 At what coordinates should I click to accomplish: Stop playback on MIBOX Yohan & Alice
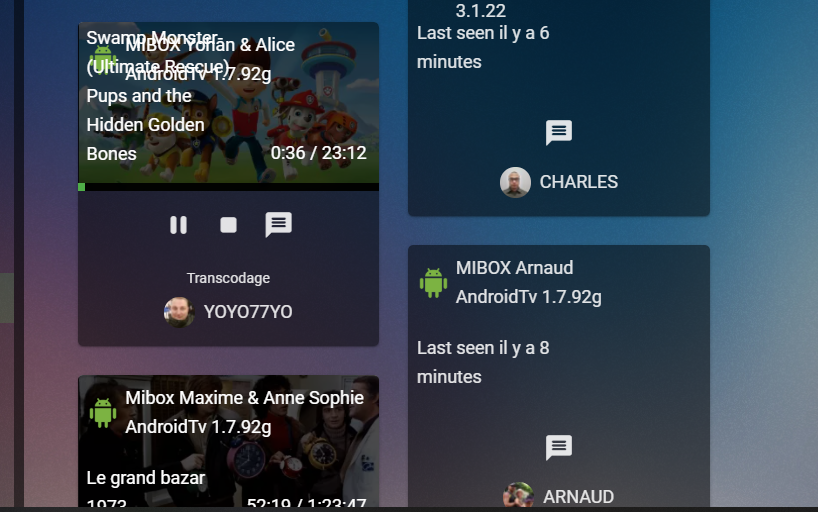tap(228, 225)
